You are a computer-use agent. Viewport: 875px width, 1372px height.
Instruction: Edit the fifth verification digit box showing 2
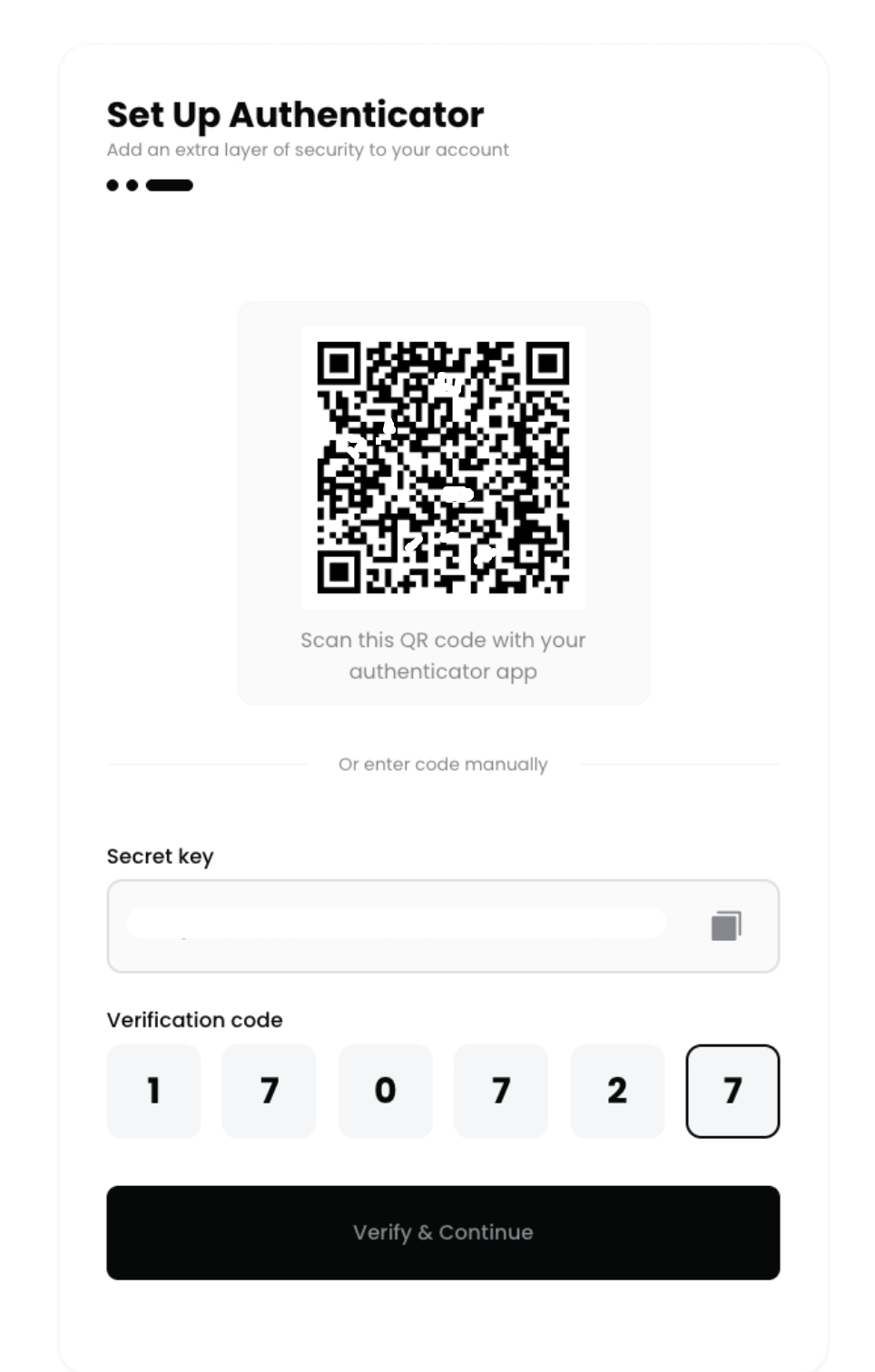click(x=617, y=1091)
